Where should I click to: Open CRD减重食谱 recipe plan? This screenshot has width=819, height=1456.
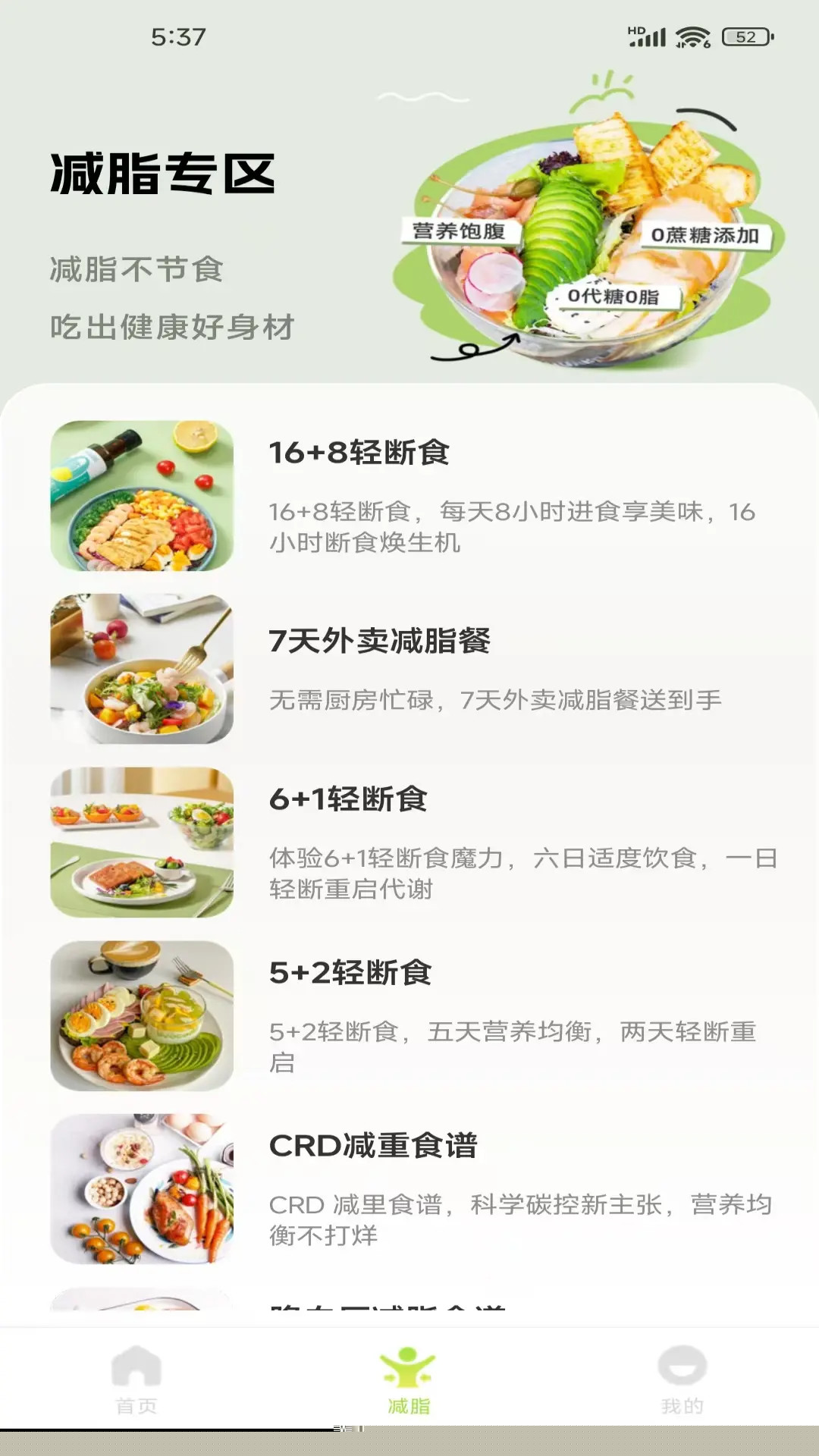click(409, 1188)
